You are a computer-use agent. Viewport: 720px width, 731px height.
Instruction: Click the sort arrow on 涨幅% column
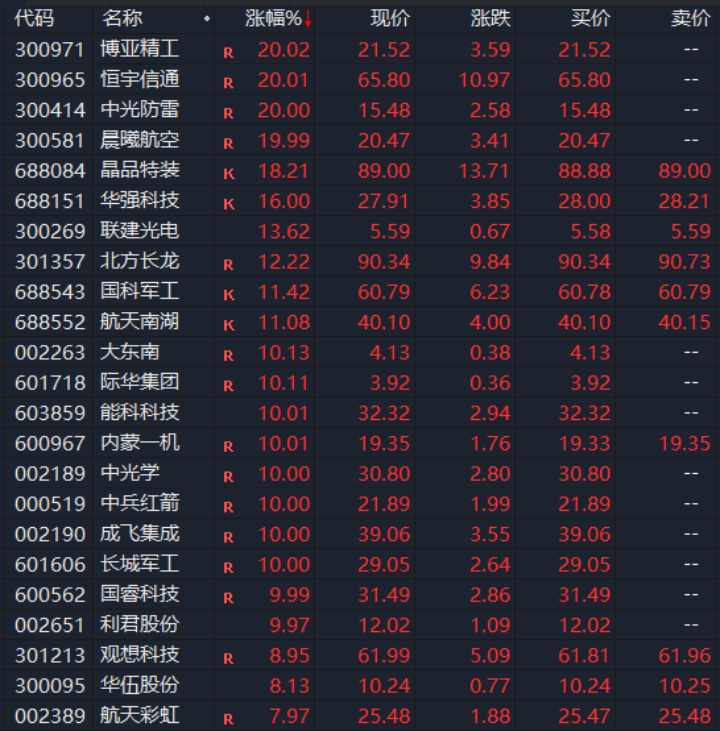click(310, 16)
